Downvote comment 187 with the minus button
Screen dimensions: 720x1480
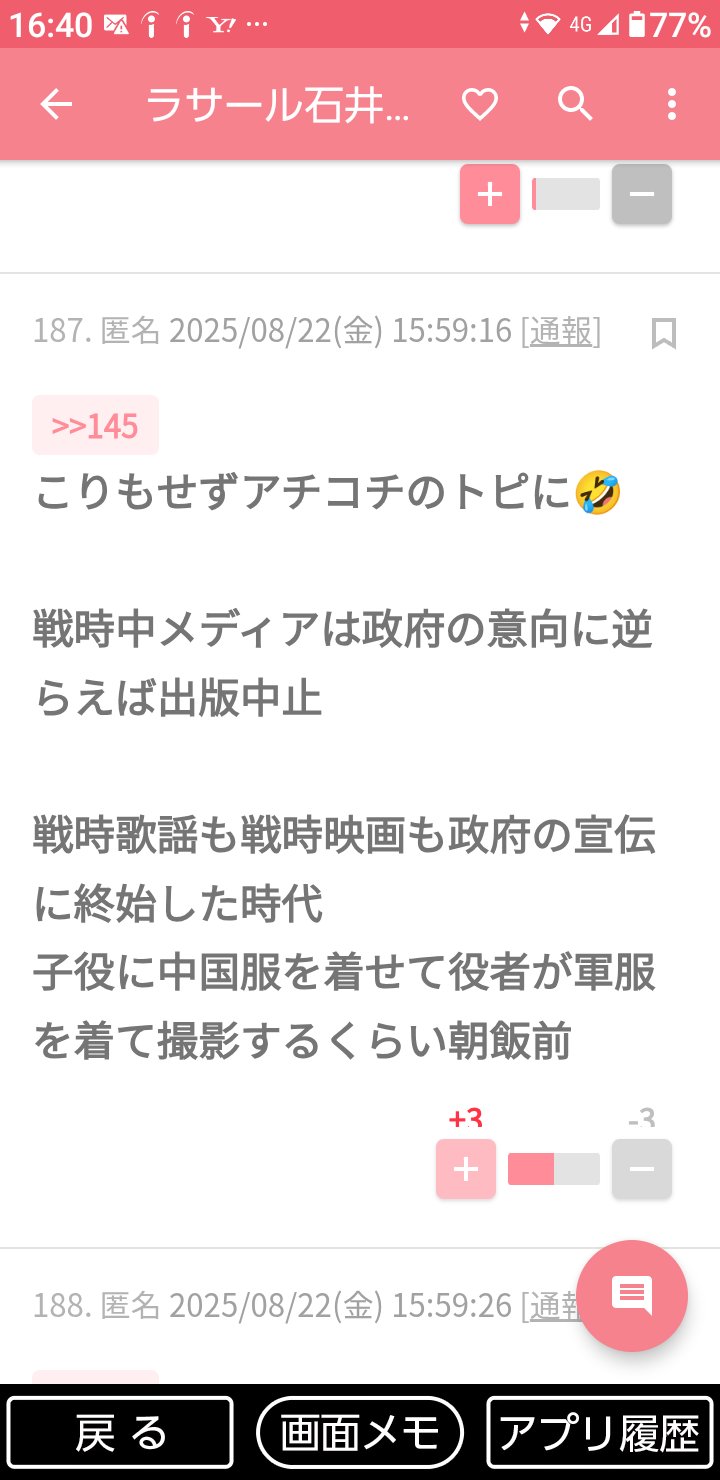tap(641, 1168)
